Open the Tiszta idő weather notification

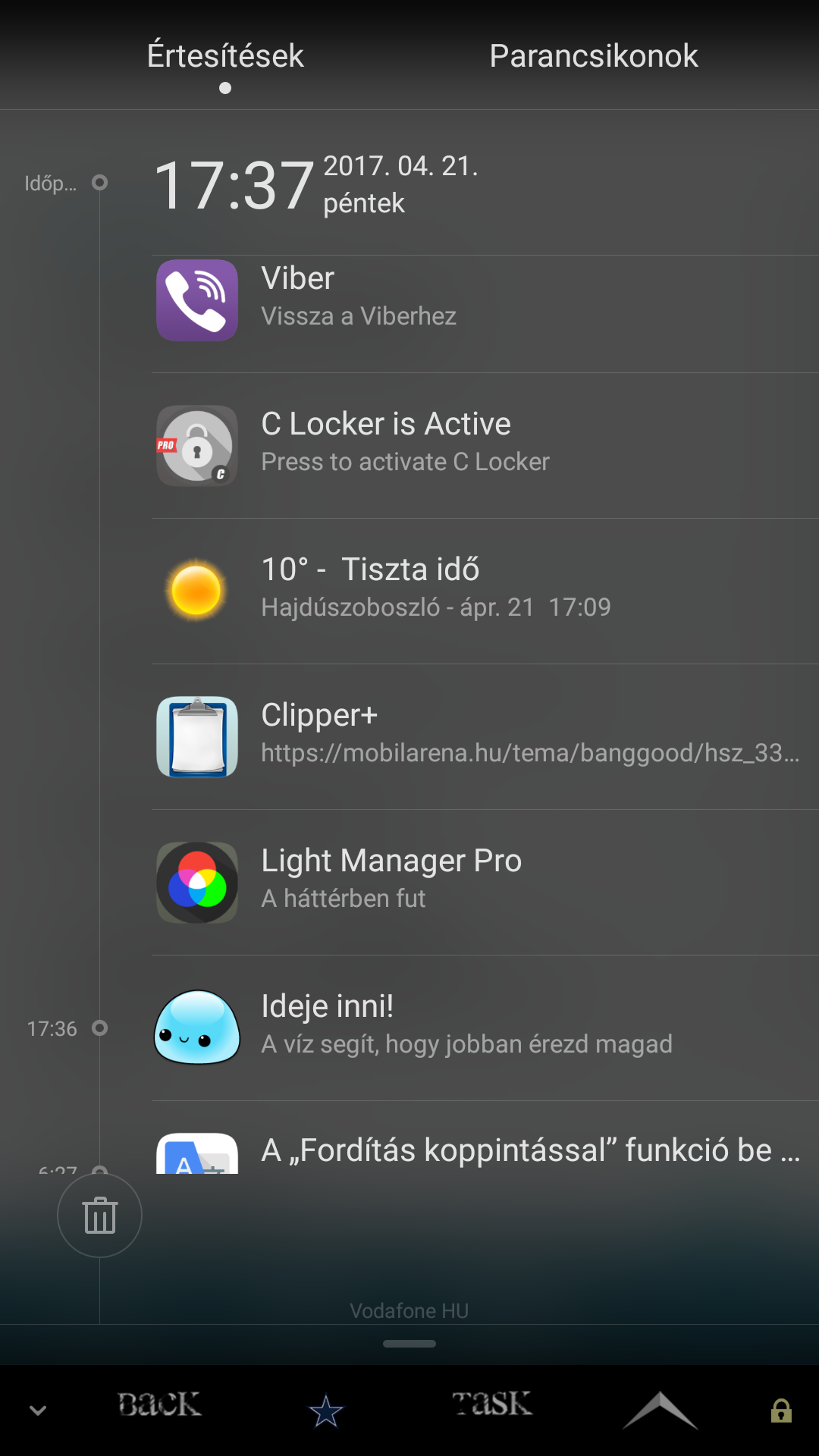(x=485, y=591)
